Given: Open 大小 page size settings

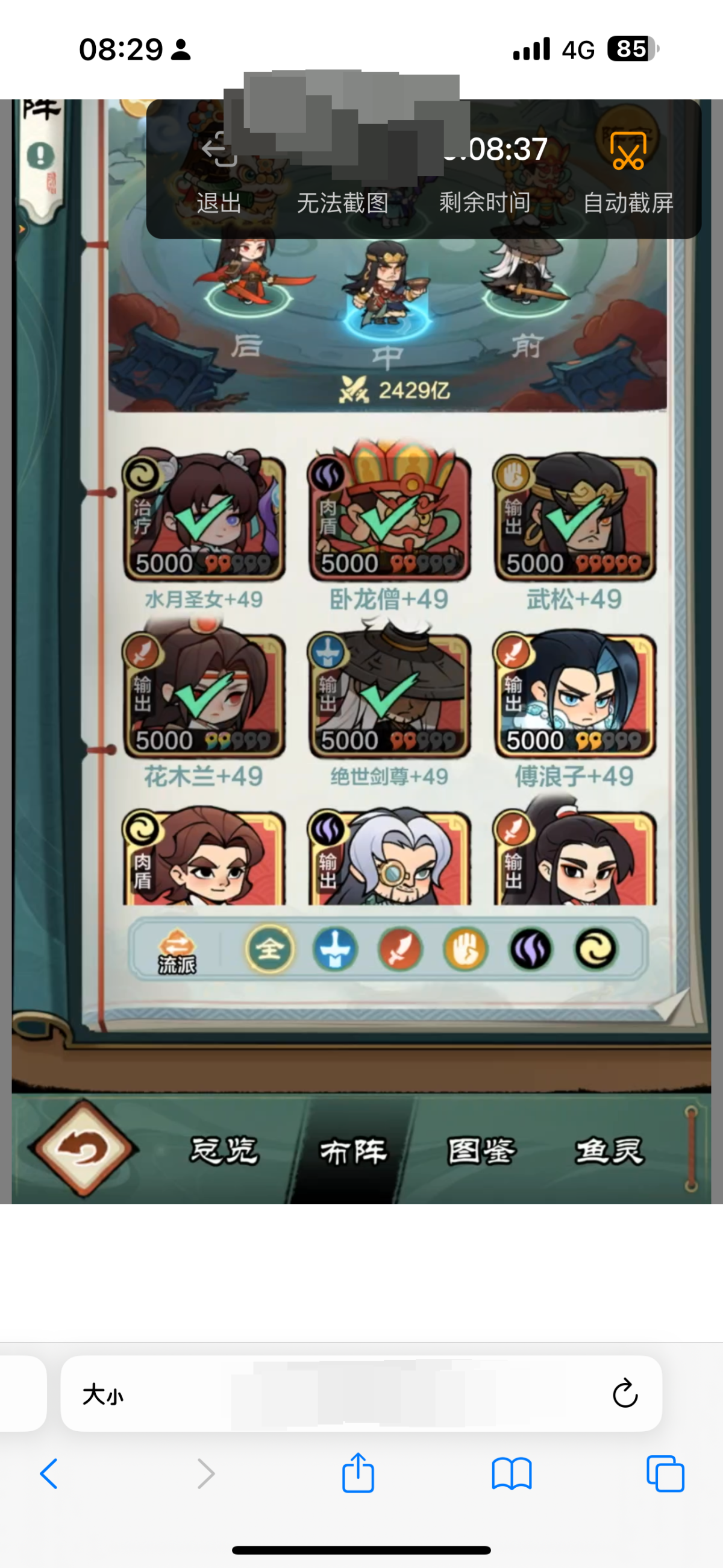Looking at the screenshot, I should (x=103, y=1394).
